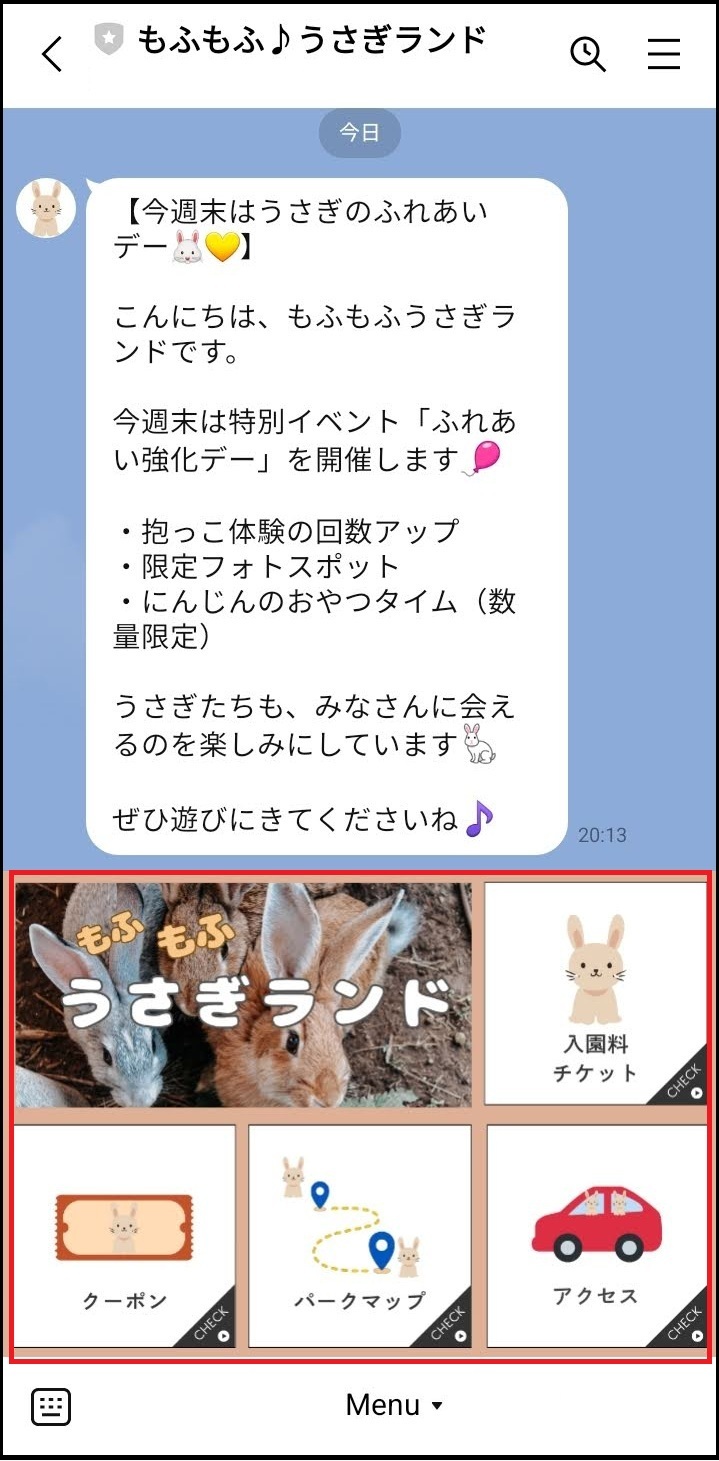Open the うさぎランド banner tile
The height and width of the screenshot is (1461, 719).
point(243,994)
